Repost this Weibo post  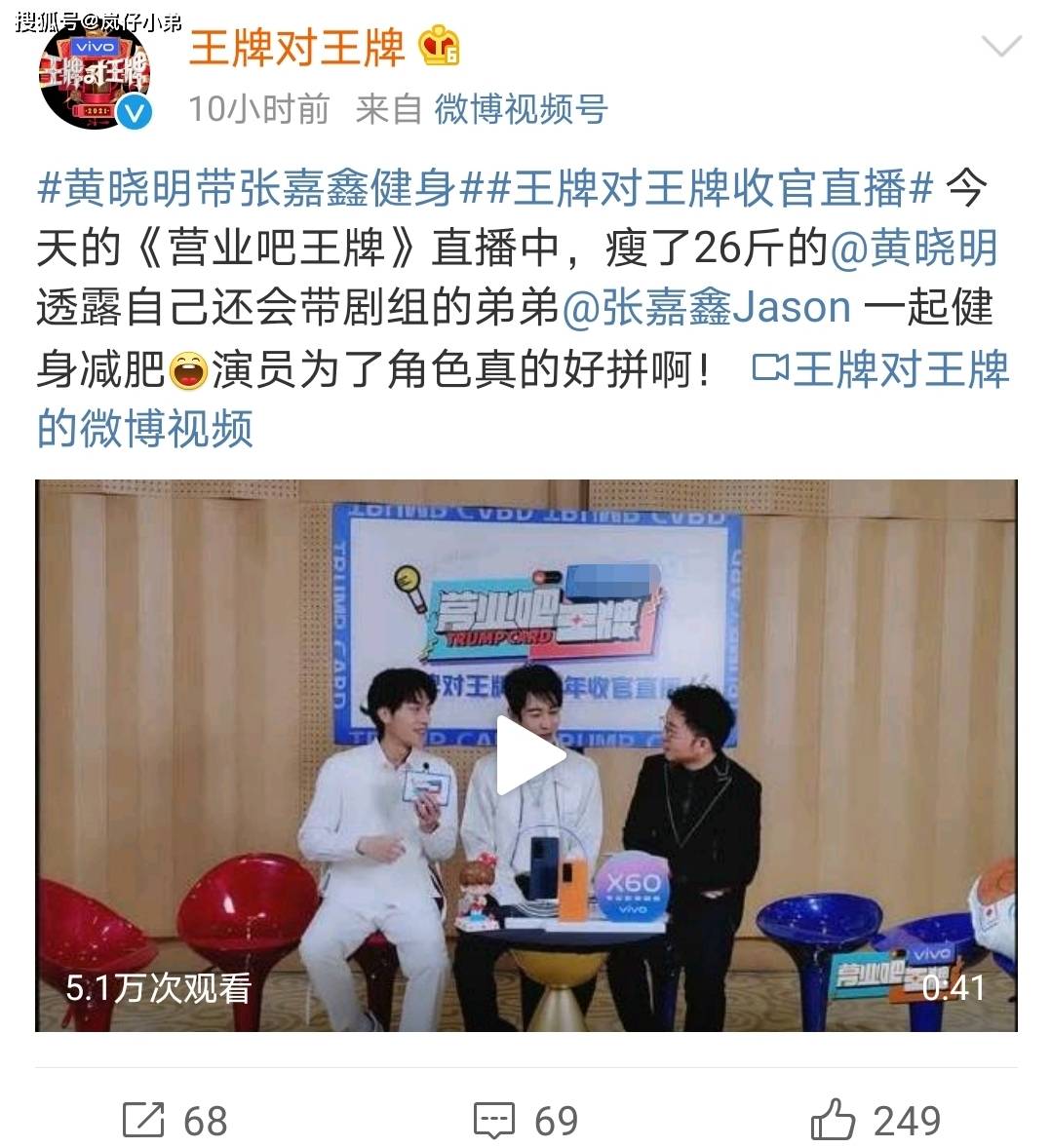click(x=175, y=1120)
